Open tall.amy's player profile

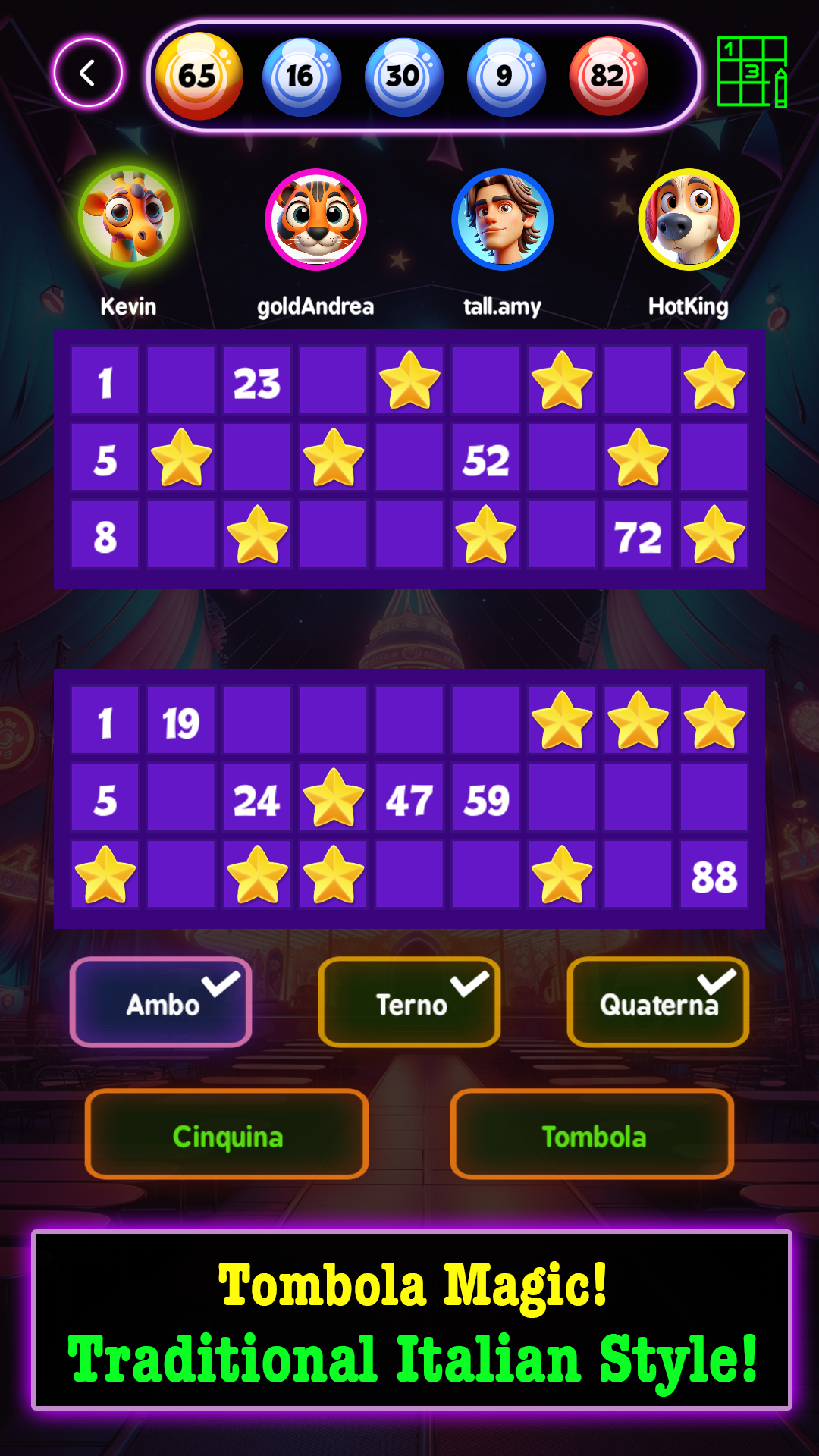(x=502, y=220)
